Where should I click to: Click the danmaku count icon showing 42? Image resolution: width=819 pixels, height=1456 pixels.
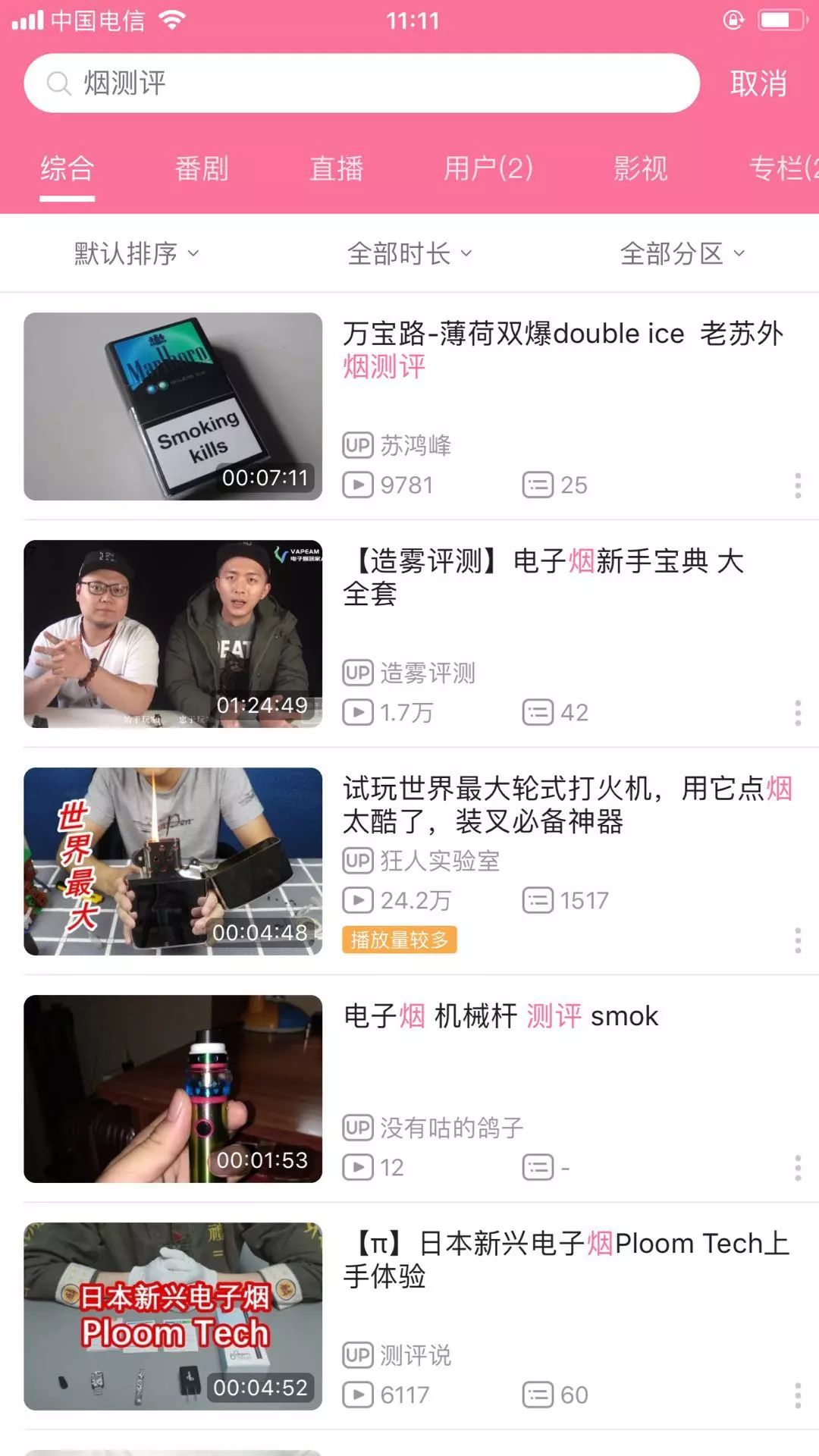click(x=539, y=711)
